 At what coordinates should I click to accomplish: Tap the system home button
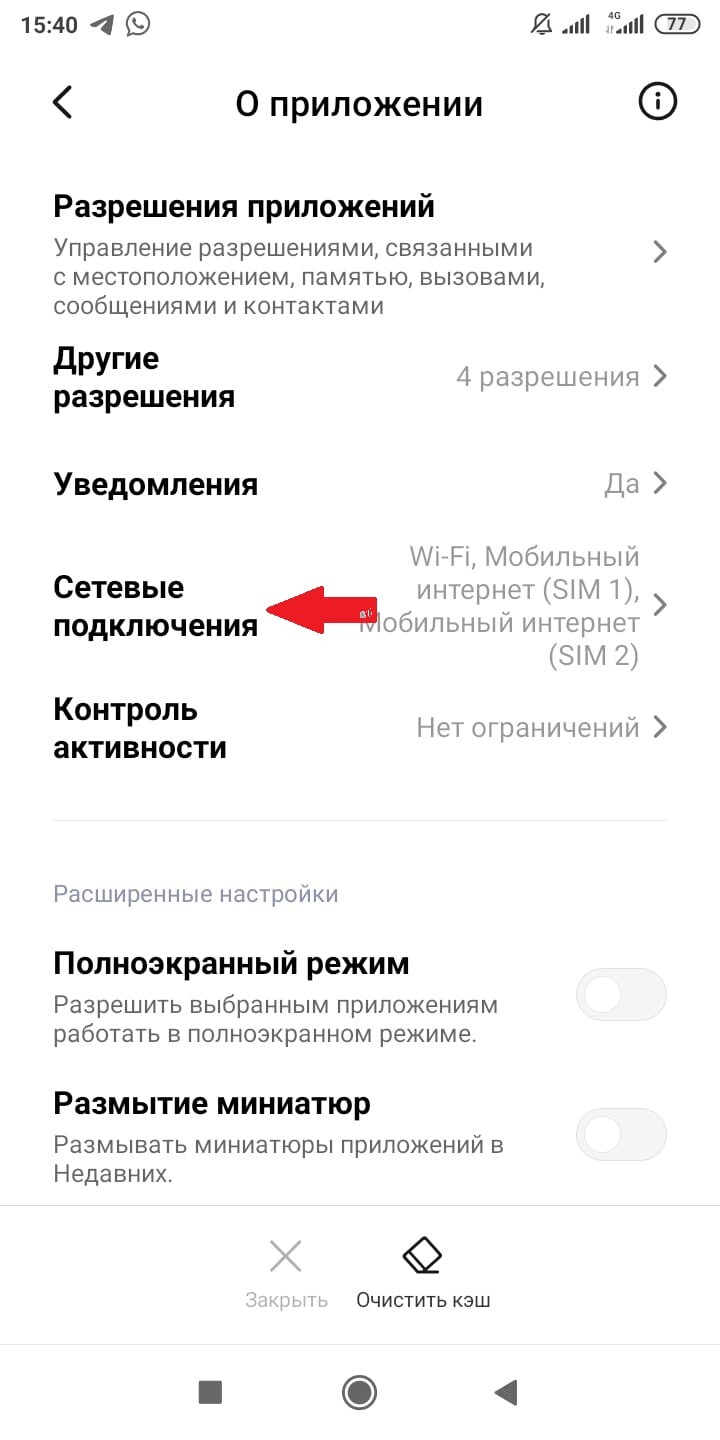click(x=359, y=1392)
